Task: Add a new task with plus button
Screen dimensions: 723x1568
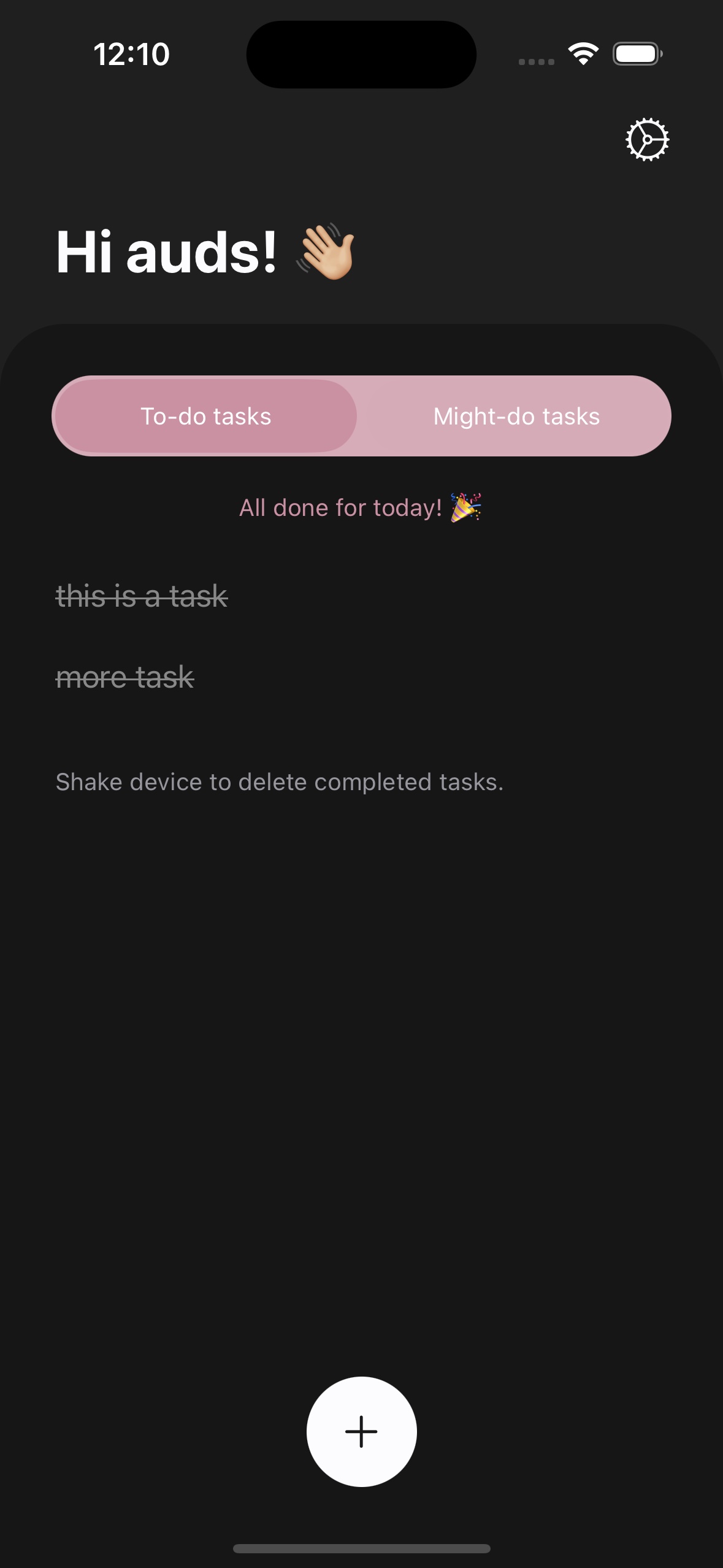Action: pos(361,1431)
